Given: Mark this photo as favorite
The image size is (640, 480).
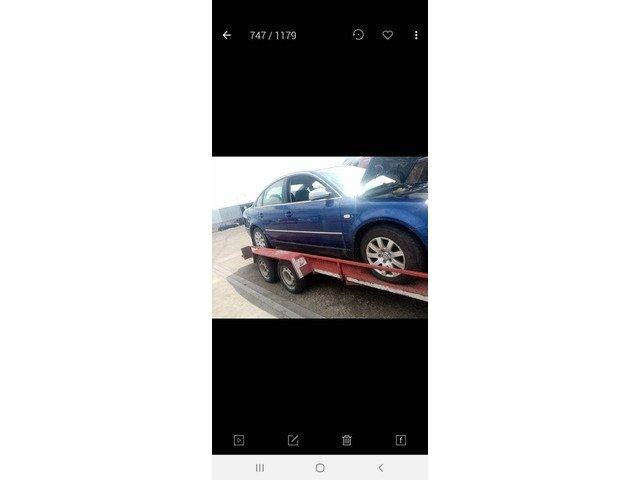Looking at the screenshot, I should click(387, 35).
